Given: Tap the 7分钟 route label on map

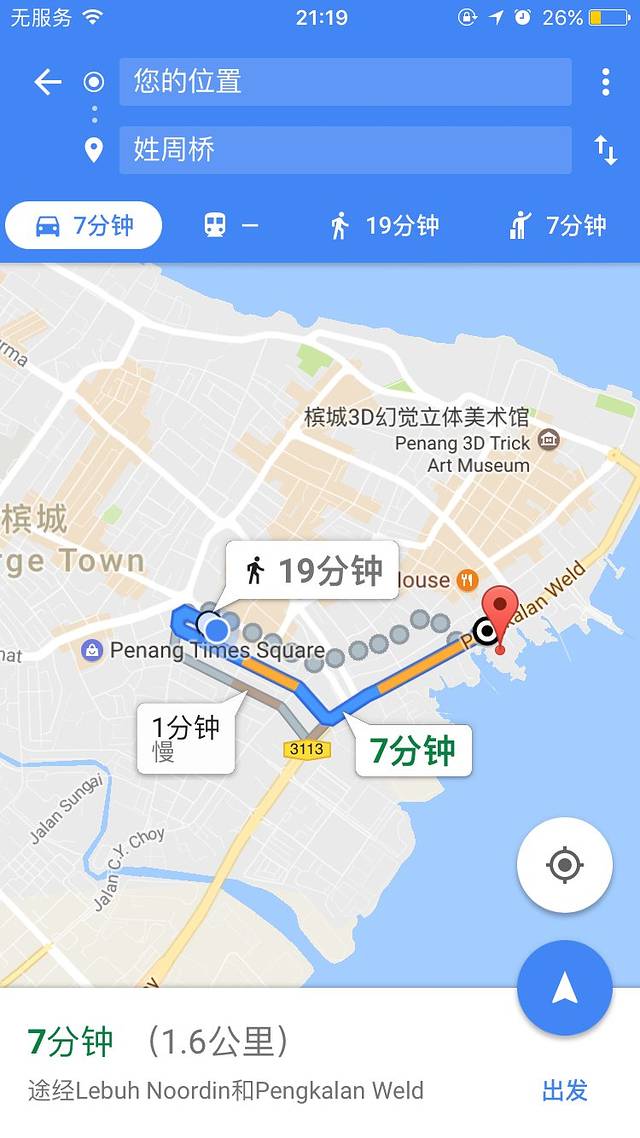Looking at the screenshot, I should (413, 750).
